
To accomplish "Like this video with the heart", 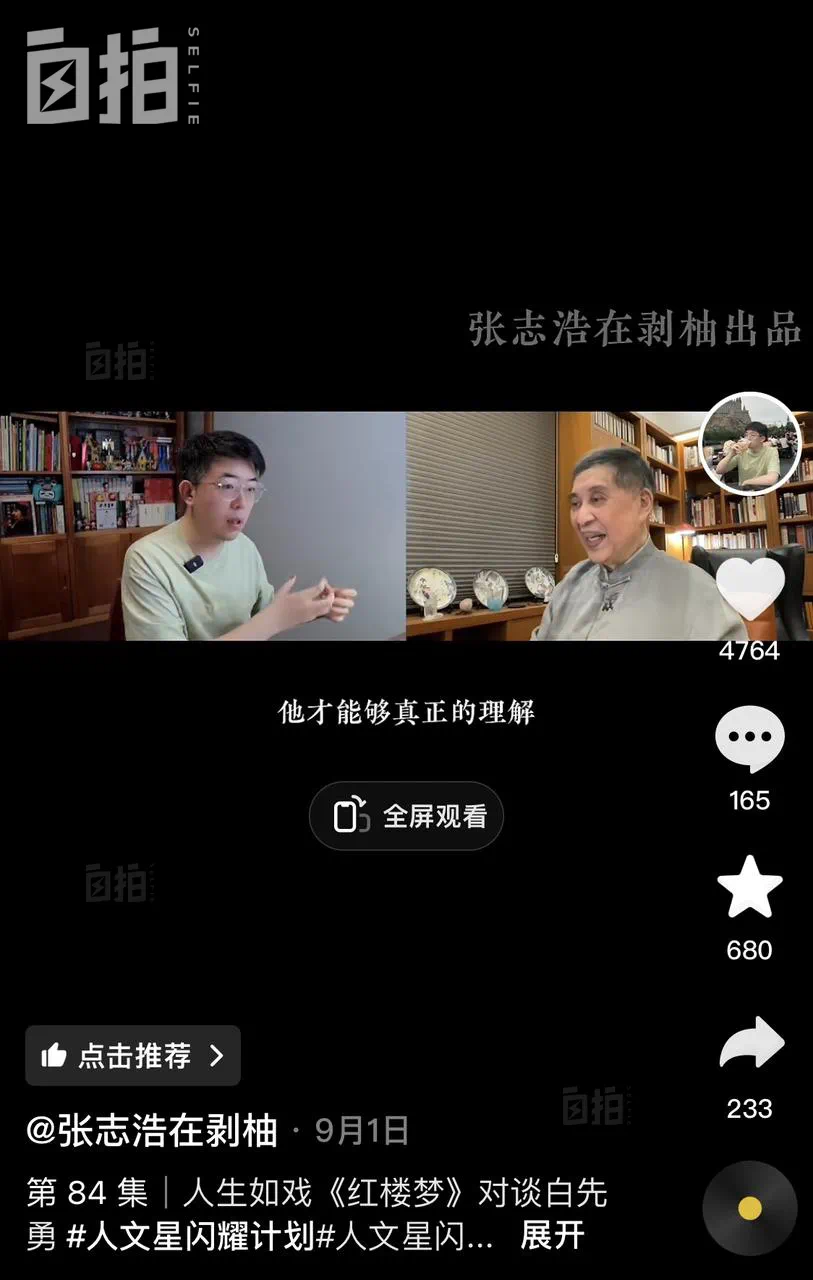I will [x=750, y=590].
